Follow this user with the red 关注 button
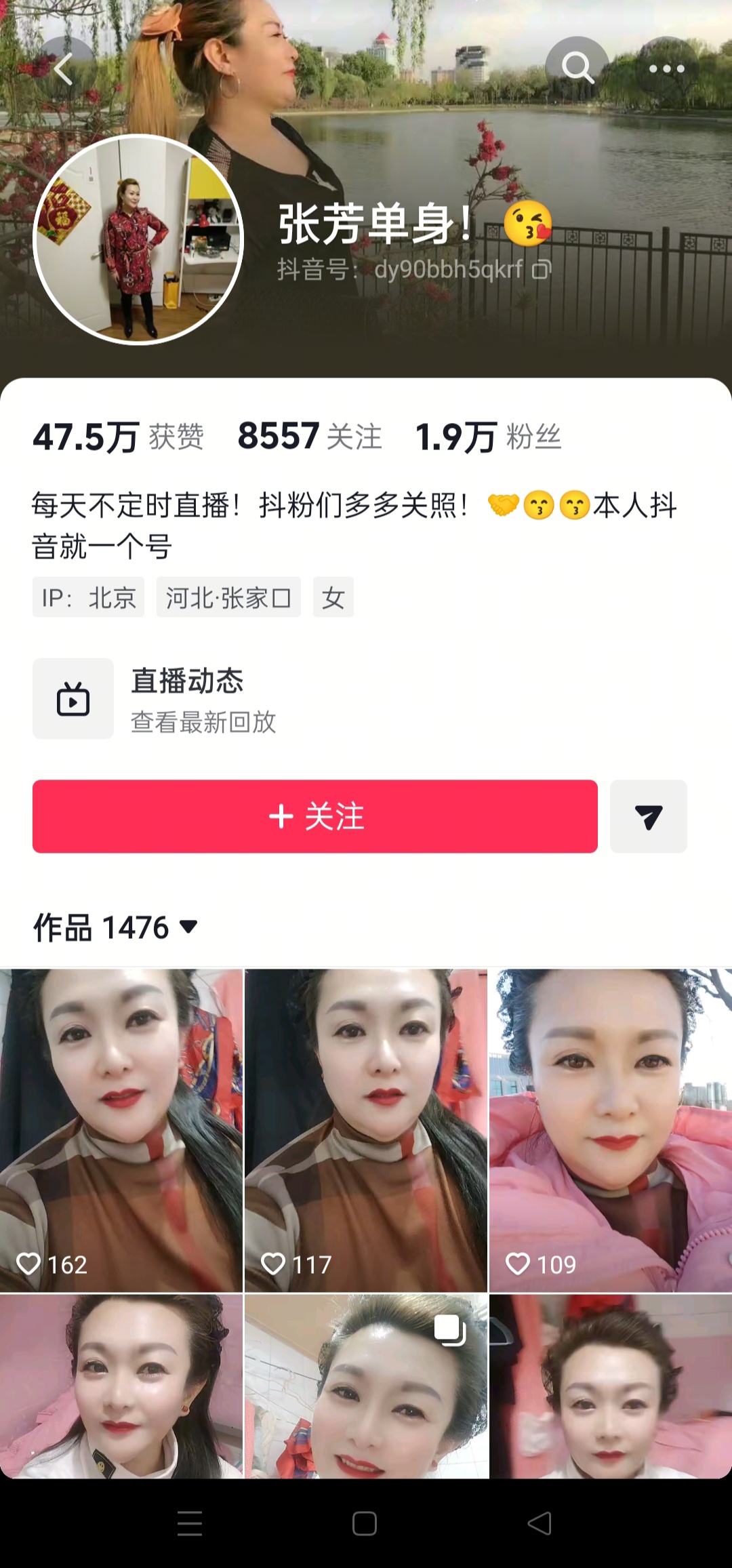Screen dimensions: 732x1568 315,816
